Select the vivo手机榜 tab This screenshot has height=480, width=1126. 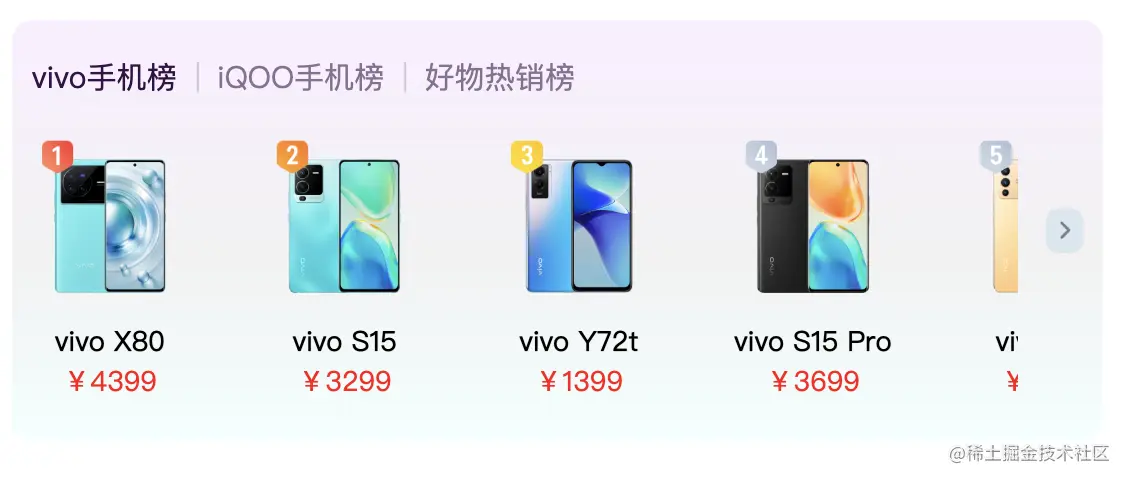pos(103,77)
